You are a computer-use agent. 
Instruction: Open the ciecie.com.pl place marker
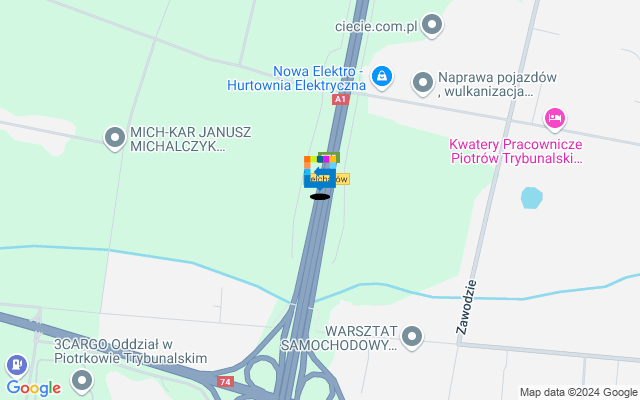click(432, 24)
